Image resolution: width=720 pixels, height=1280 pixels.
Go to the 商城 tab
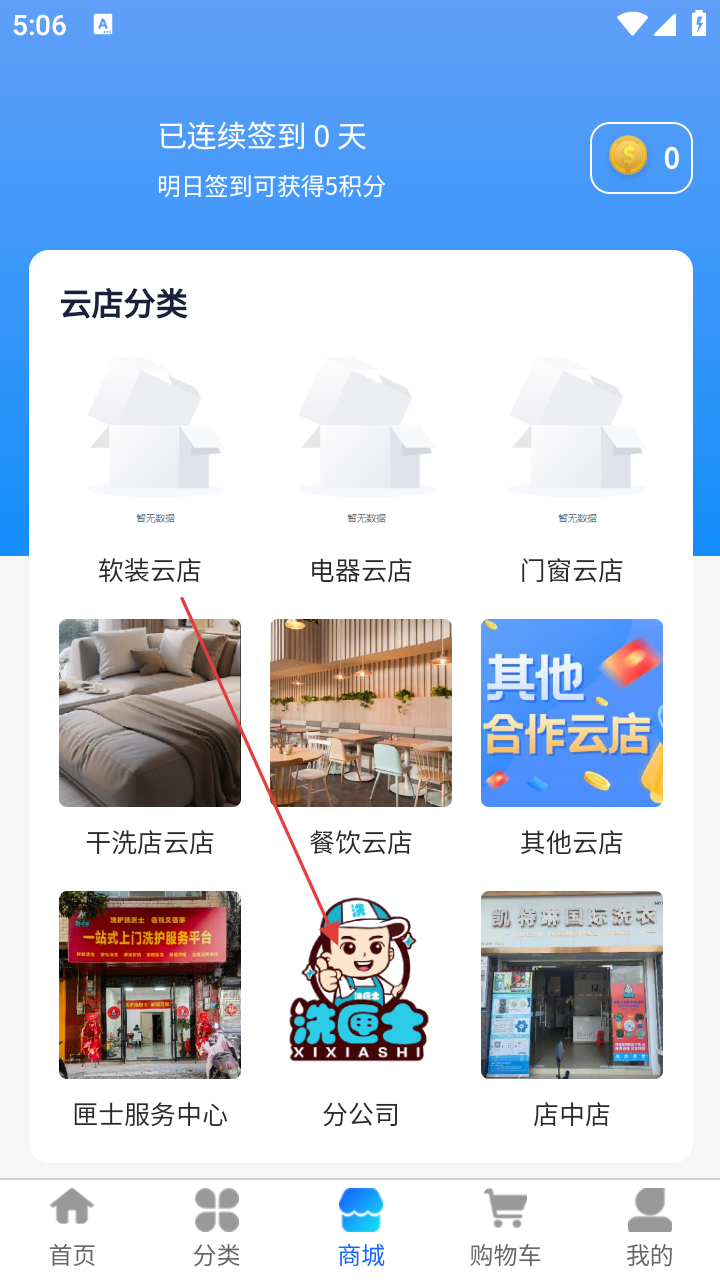pos(361,1227)
